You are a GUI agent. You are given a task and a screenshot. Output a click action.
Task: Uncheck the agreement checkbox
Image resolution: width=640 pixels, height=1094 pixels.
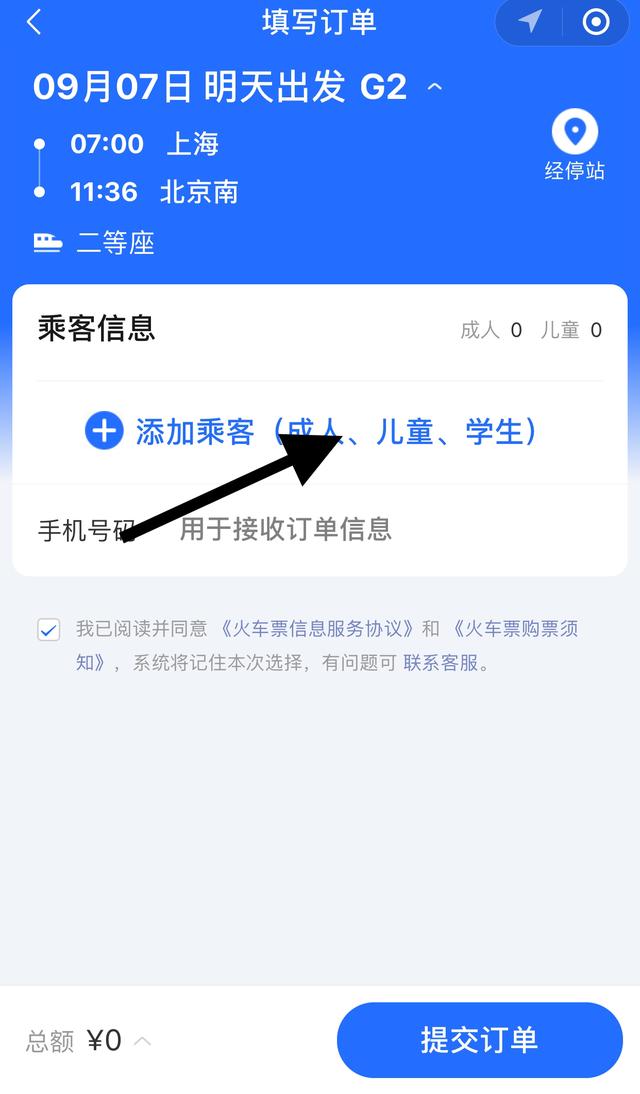[48, 629]
